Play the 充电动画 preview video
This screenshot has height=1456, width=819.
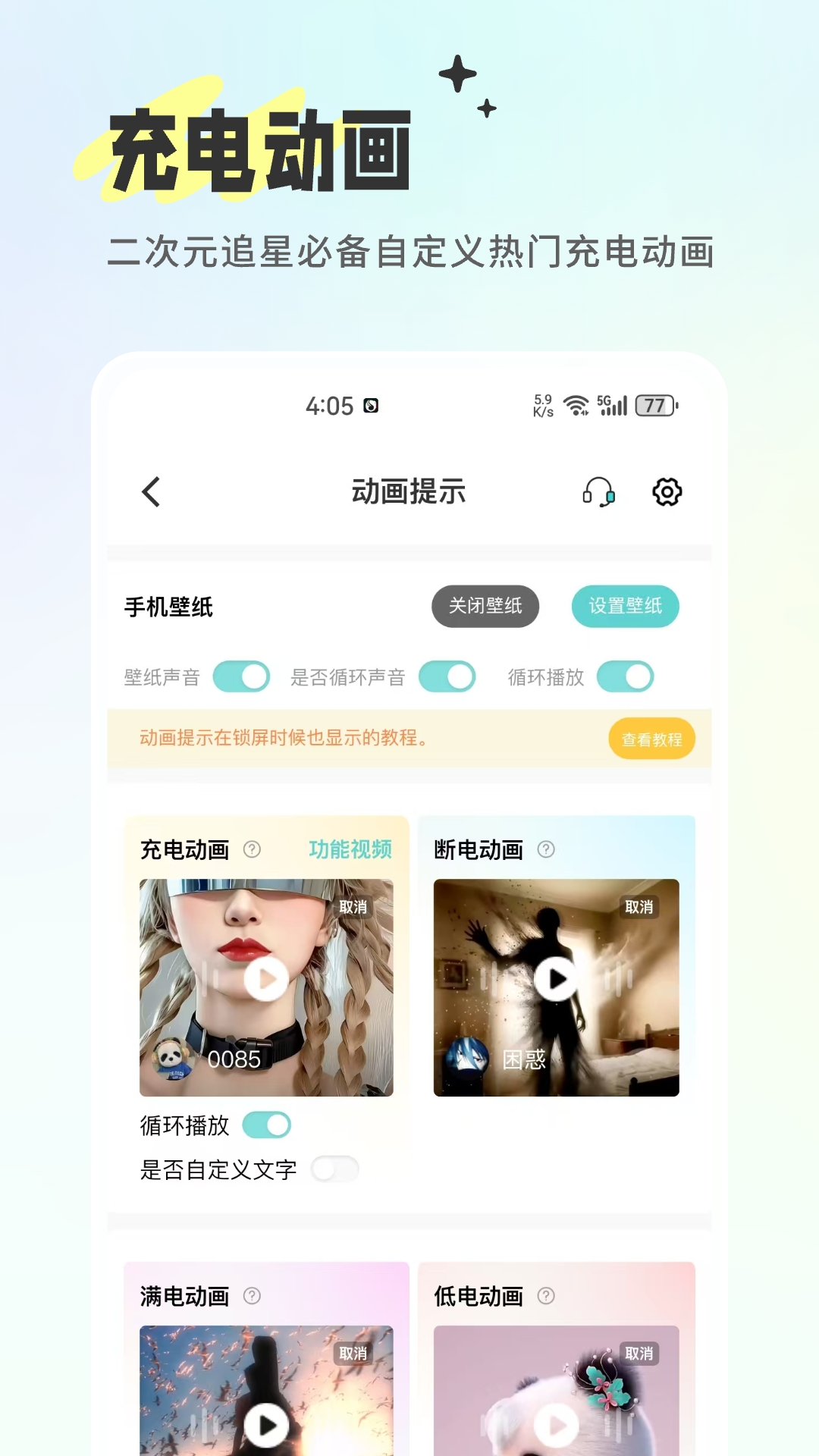click(264, 978)
